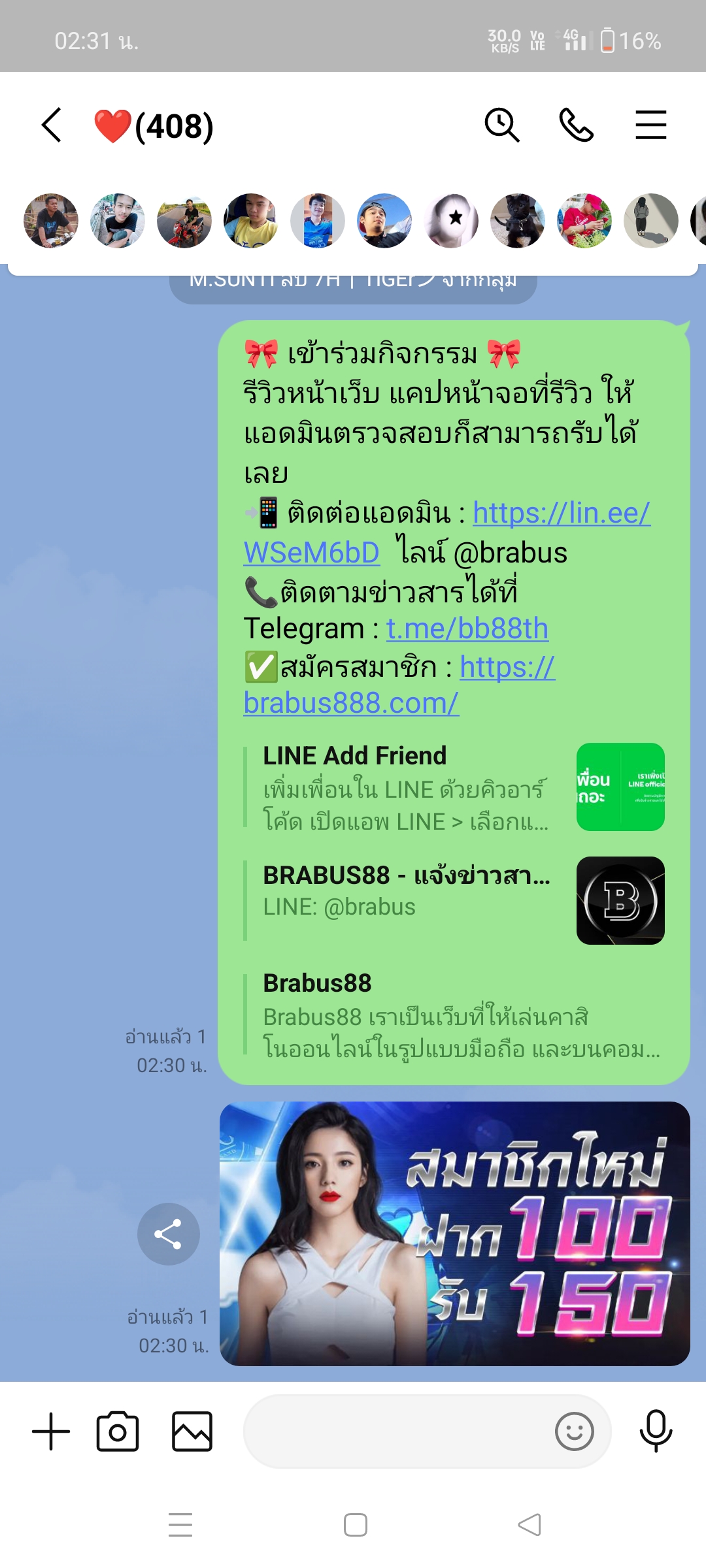The height and width of the screenshot is (1568, 706).
Task: Open the lin.ee admin contact link
Action: tap(561, 514)
